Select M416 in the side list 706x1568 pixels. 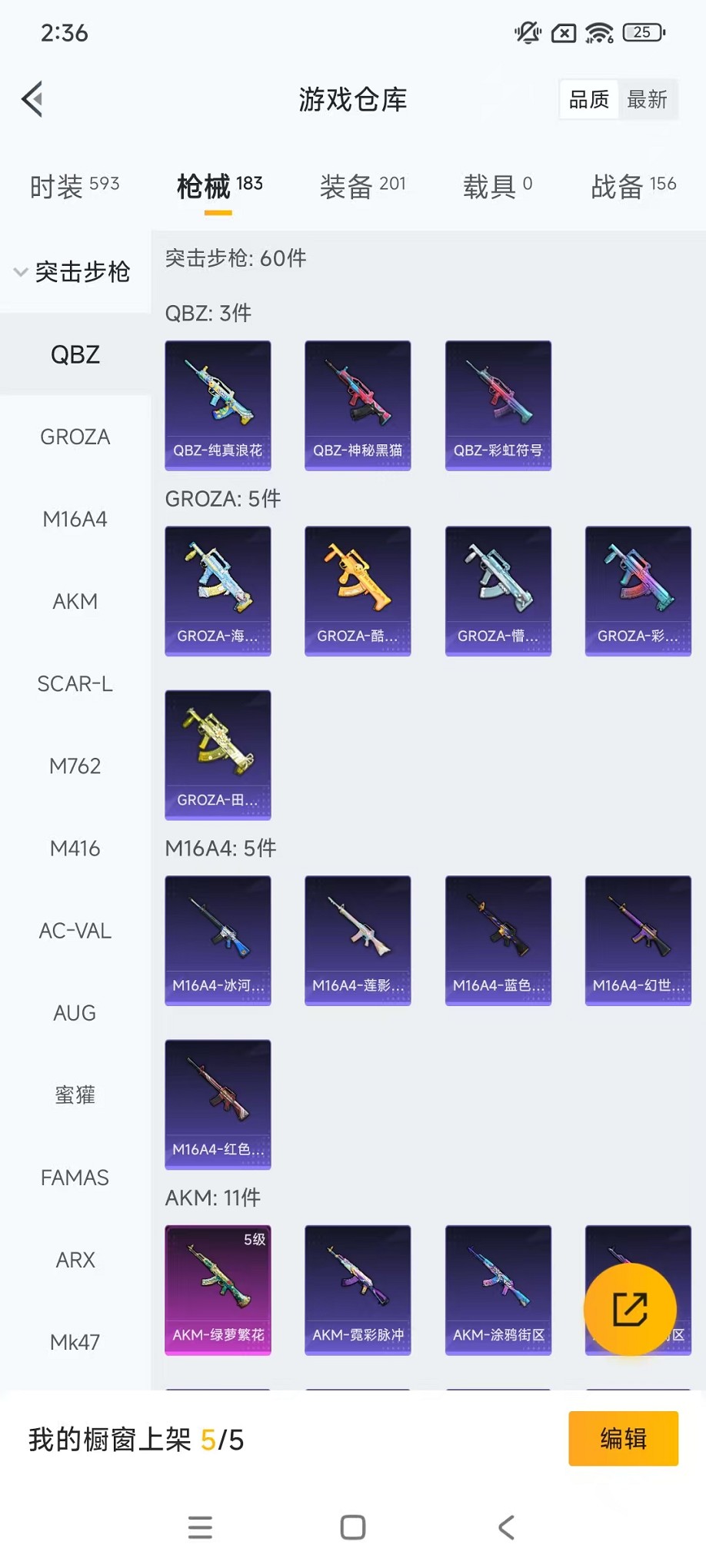tap(75, 849)
